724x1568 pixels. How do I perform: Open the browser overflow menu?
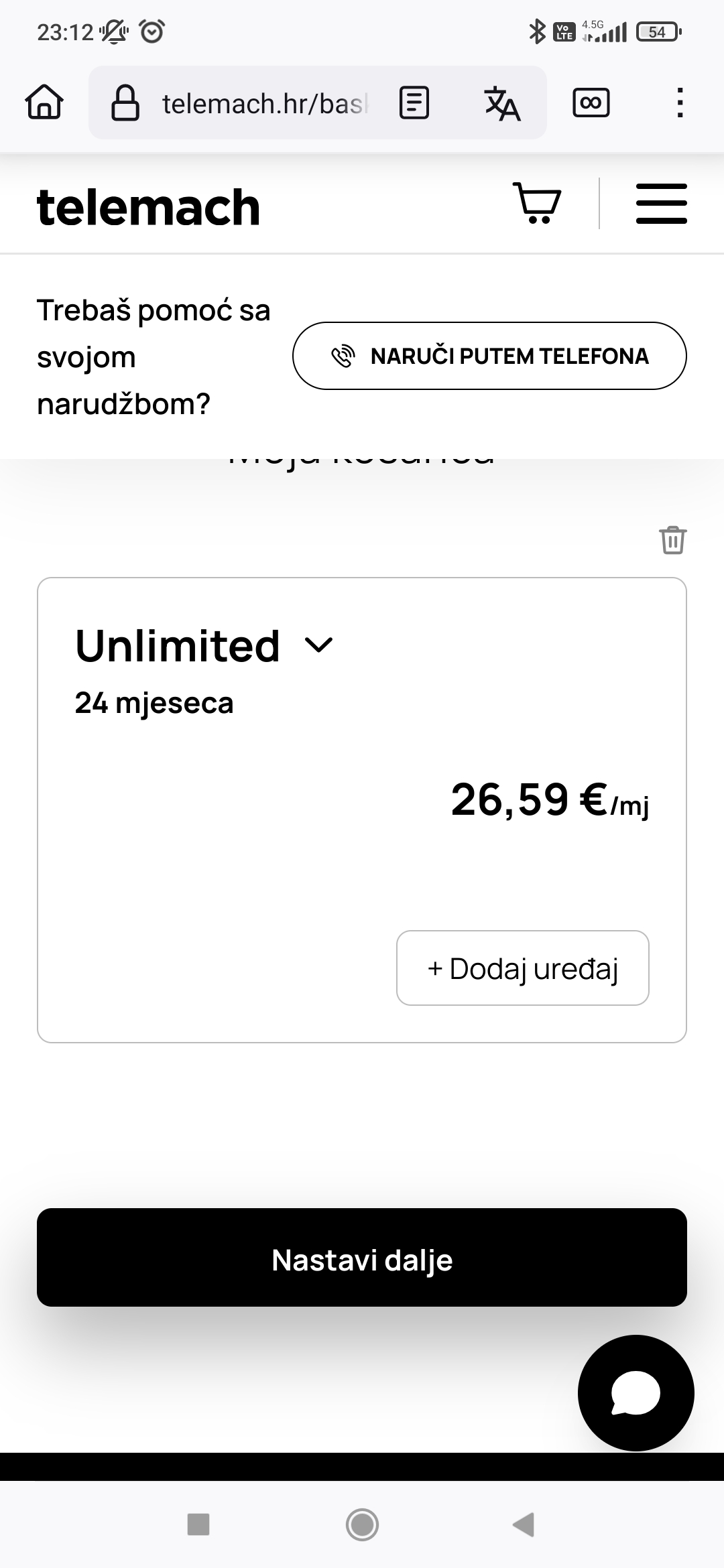click(x=680, y=103)
